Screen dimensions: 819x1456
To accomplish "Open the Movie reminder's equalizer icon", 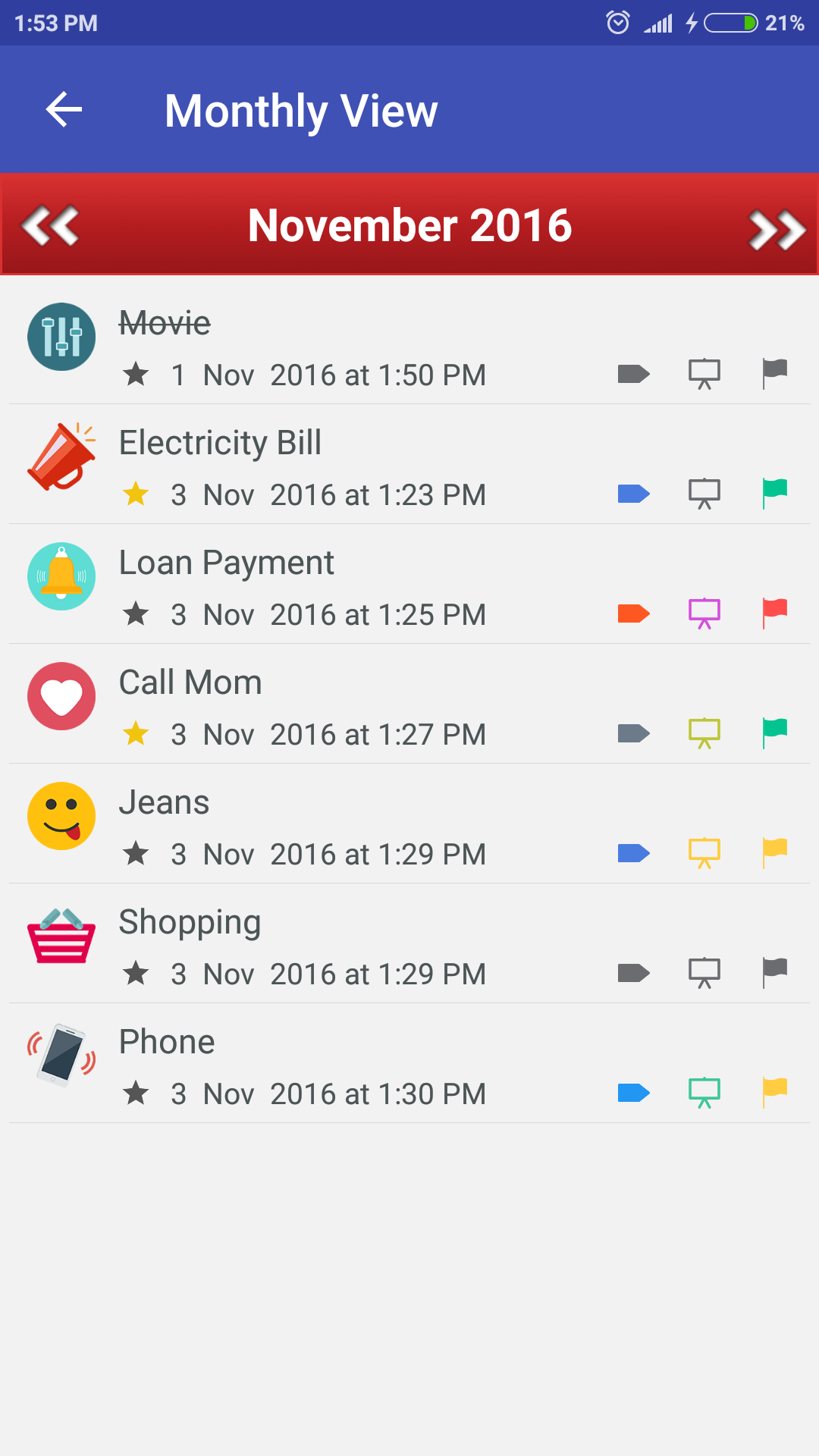I will pos(61,337).
